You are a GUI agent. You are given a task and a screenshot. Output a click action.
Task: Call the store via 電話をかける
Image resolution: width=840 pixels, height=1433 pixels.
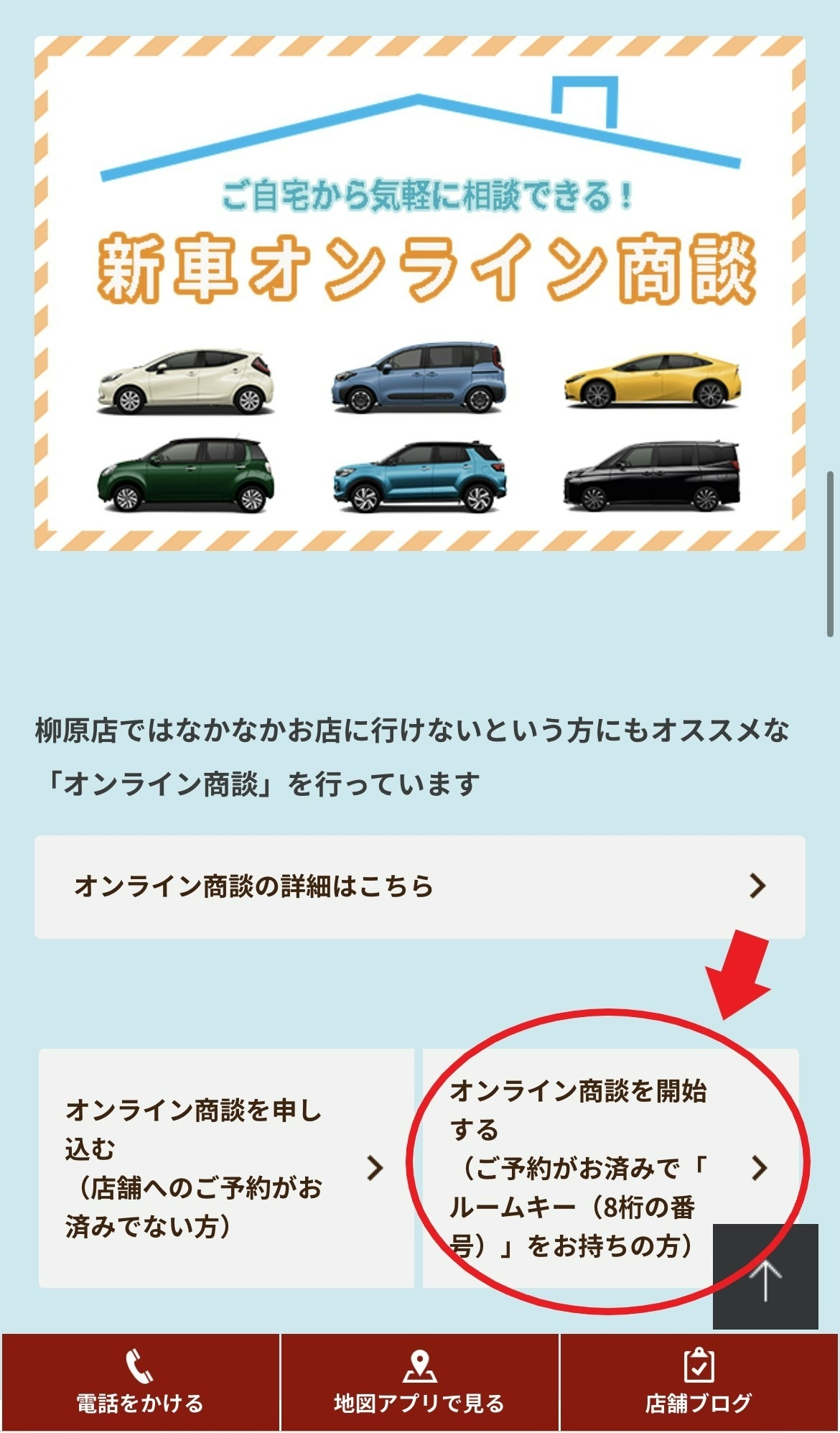point(140,1383)
